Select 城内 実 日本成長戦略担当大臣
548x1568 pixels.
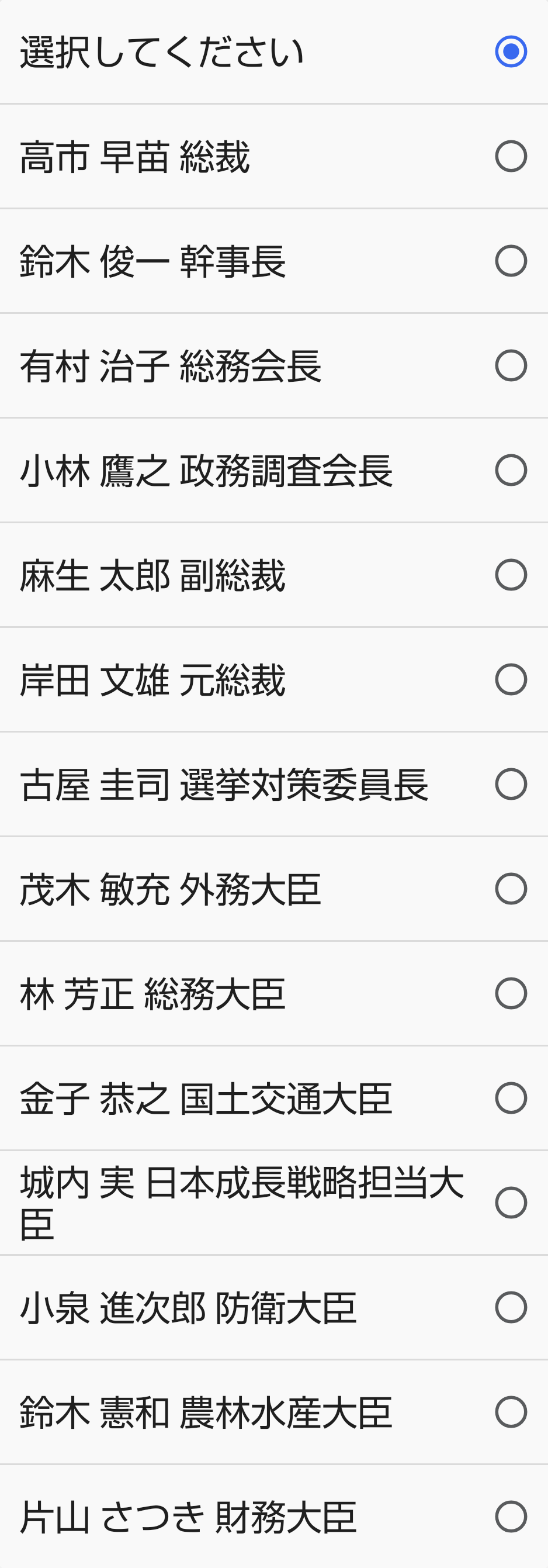[x=510, y=1203]
